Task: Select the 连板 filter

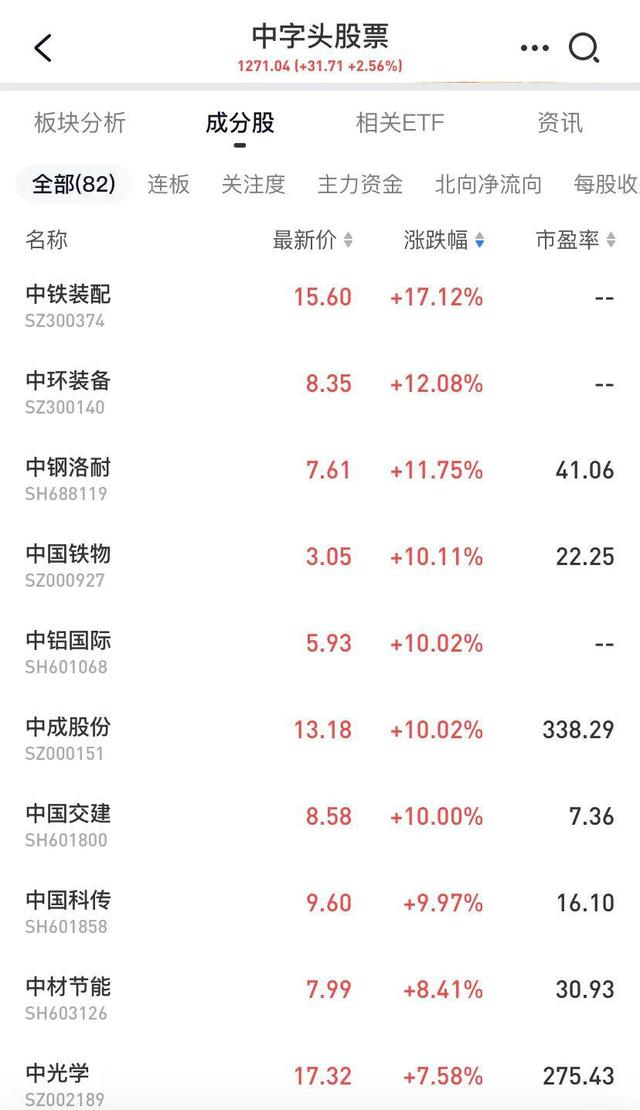Action: click(x=169, y=184)
